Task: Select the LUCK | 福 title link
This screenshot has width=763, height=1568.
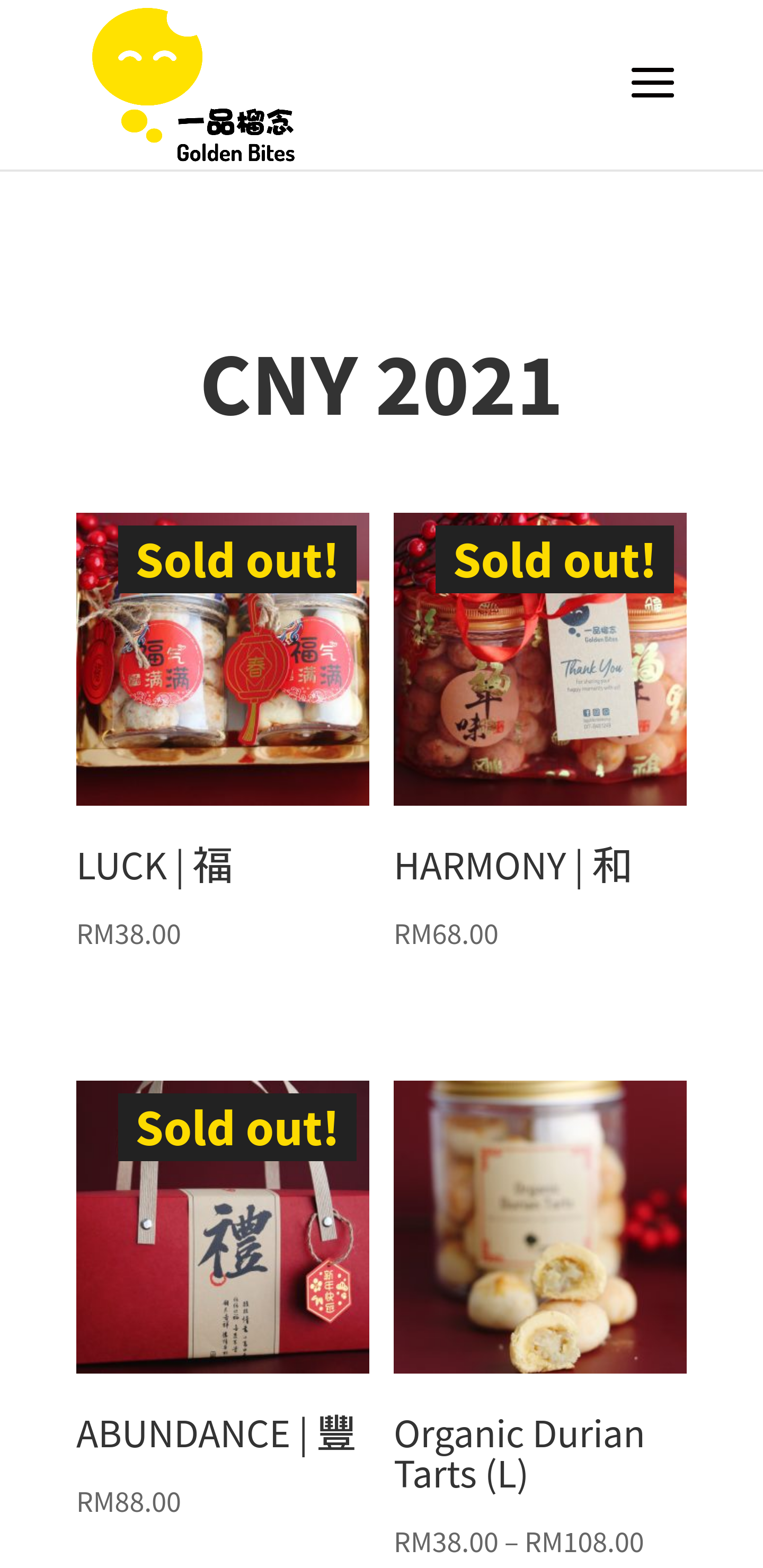Action: click(155, 865)
